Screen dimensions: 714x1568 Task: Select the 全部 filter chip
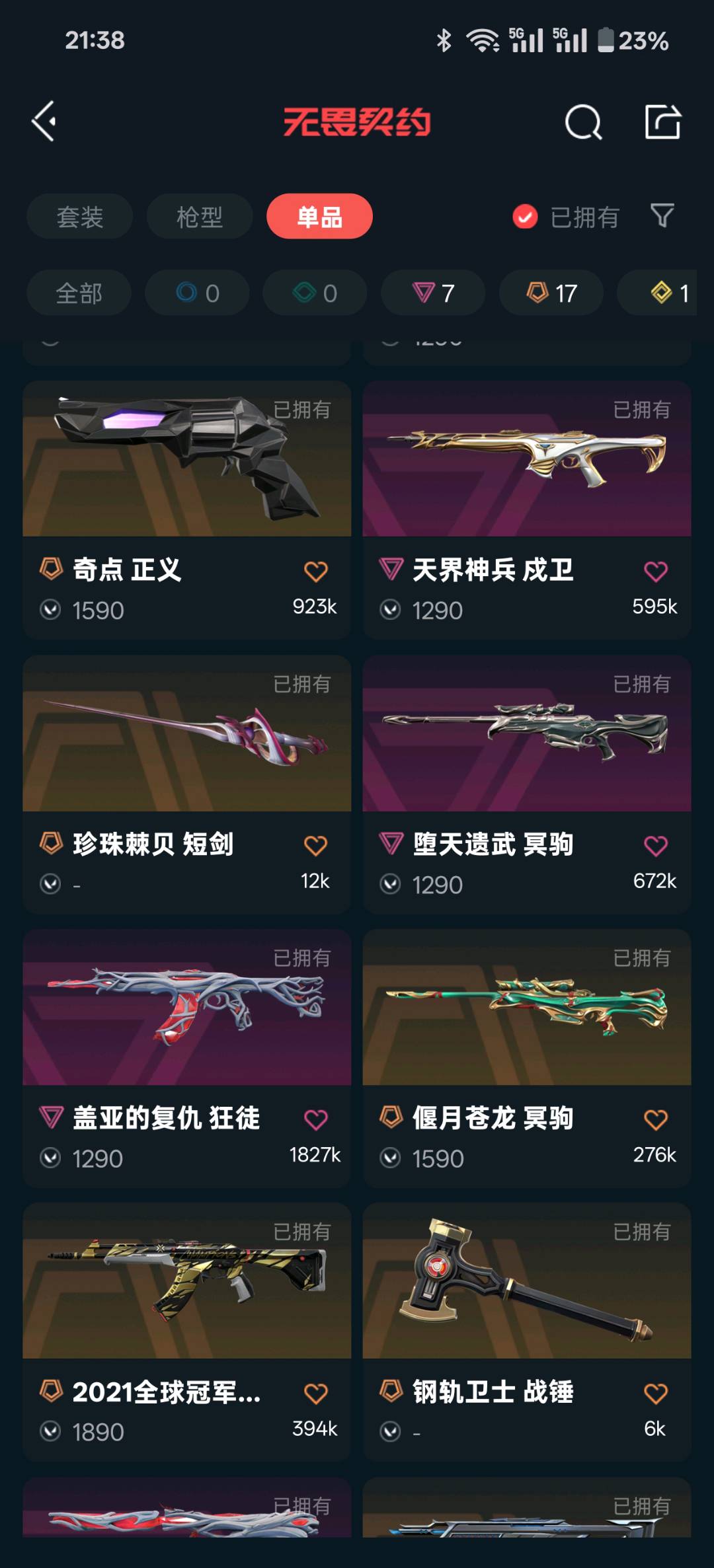(x=79, y=293)
